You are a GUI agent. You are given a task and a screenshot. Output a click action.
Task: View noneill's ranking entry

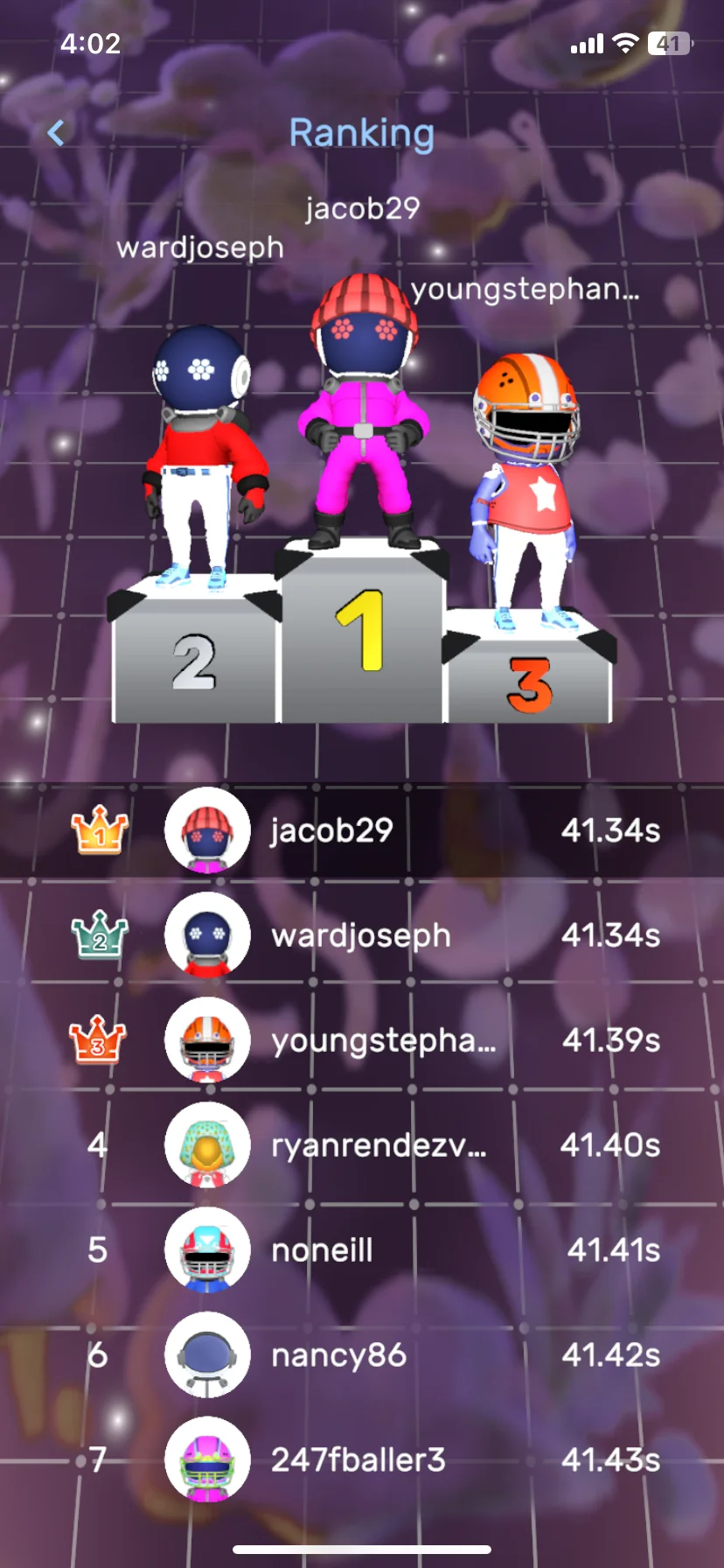362,1249
